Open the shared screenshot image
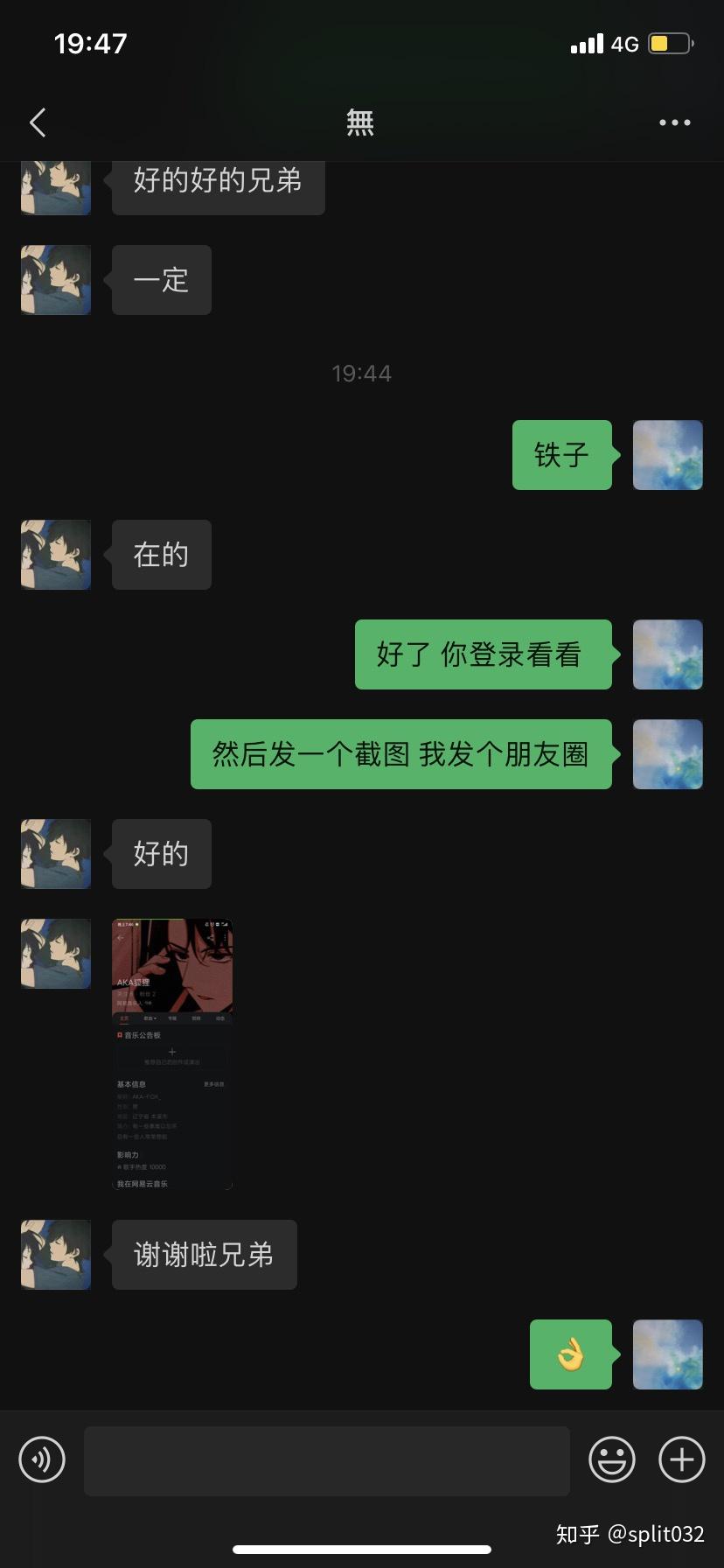Viewport: 724px width, 1568px height. (x=172, y=1054)
